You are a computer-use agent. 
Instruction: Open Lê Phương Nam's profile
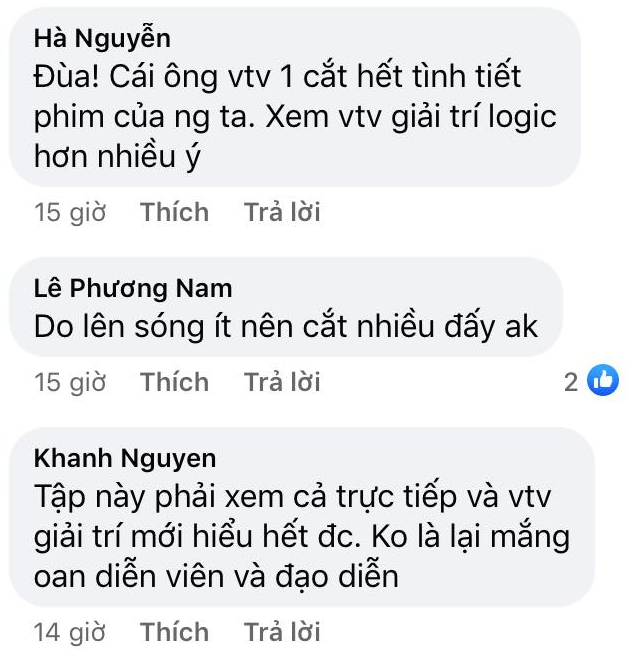click(x=133, y=289)
